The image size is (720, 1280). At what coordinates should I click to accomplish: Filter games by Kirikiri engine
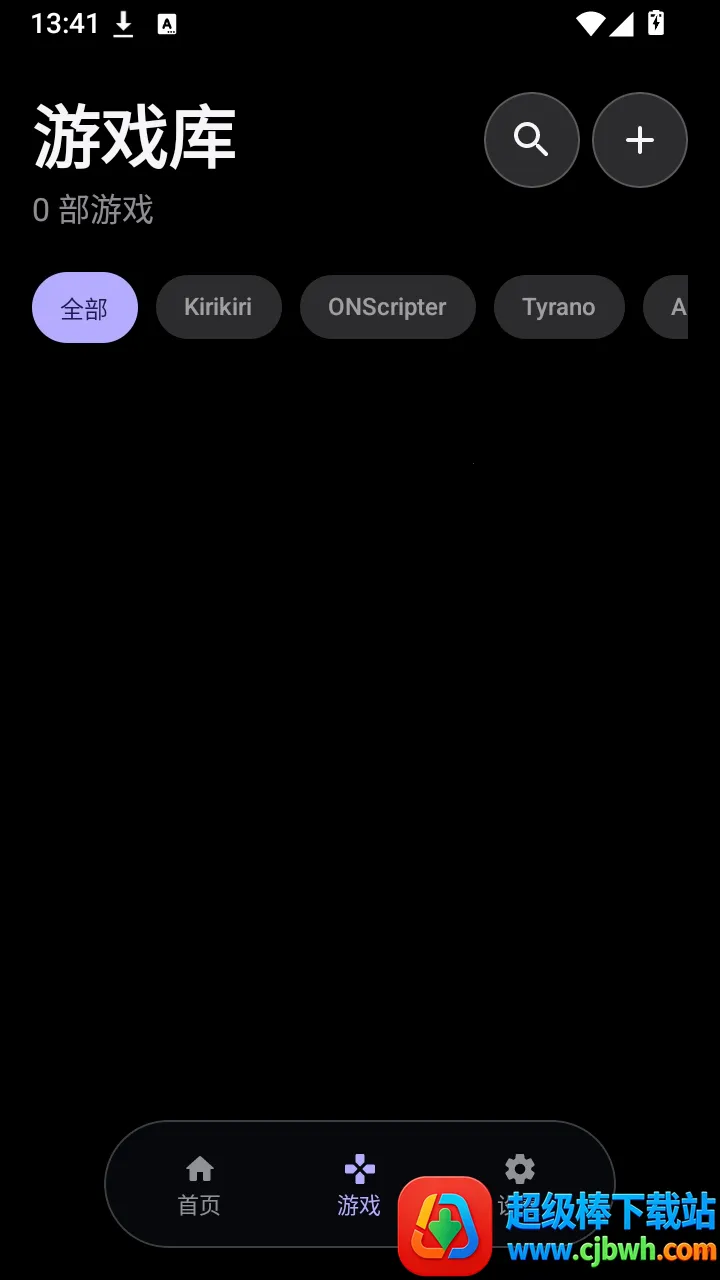[219, 307]
